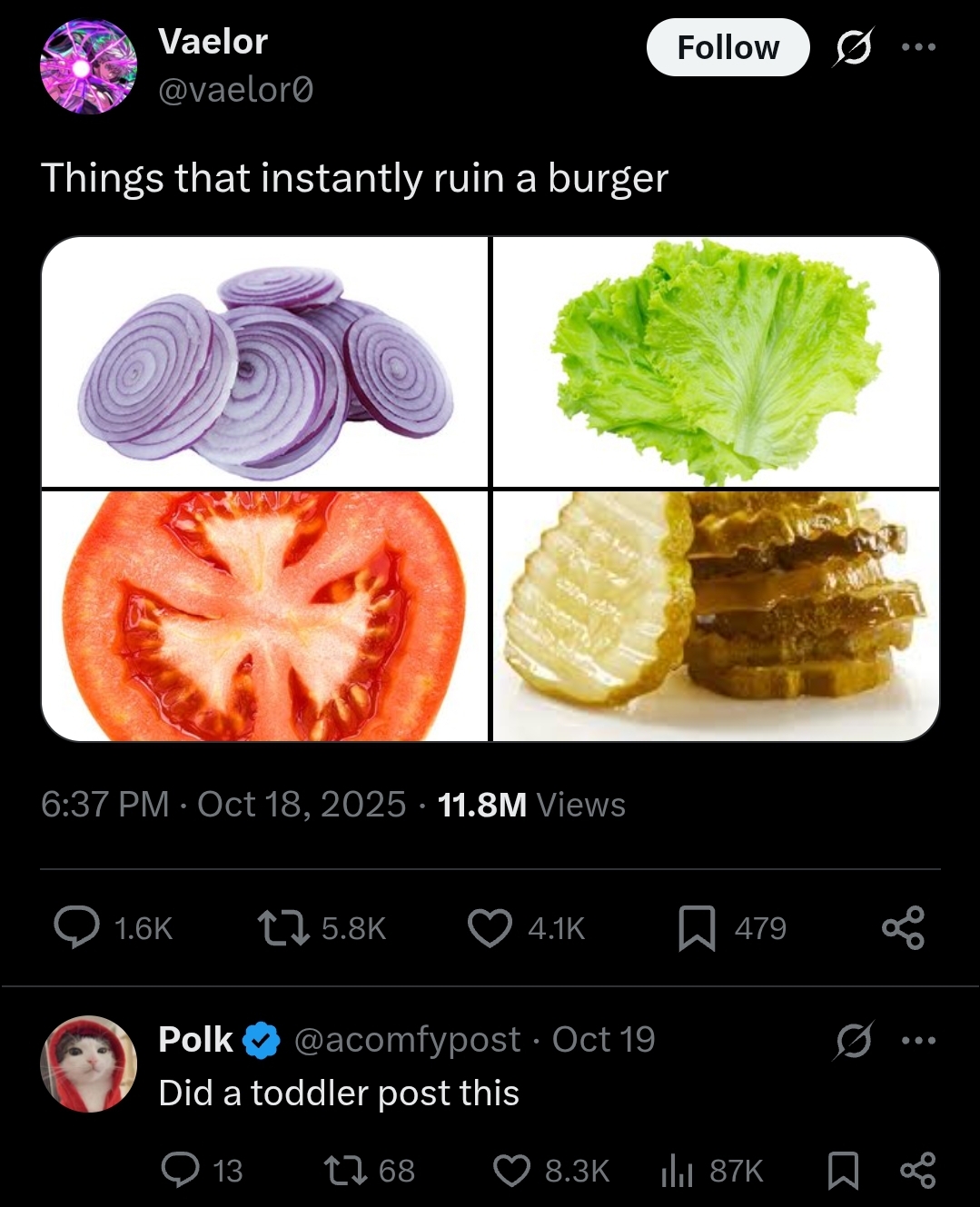Share Vaelor's burger post
This screenshot has height=1207, width=980.
[x=903, y=927]
